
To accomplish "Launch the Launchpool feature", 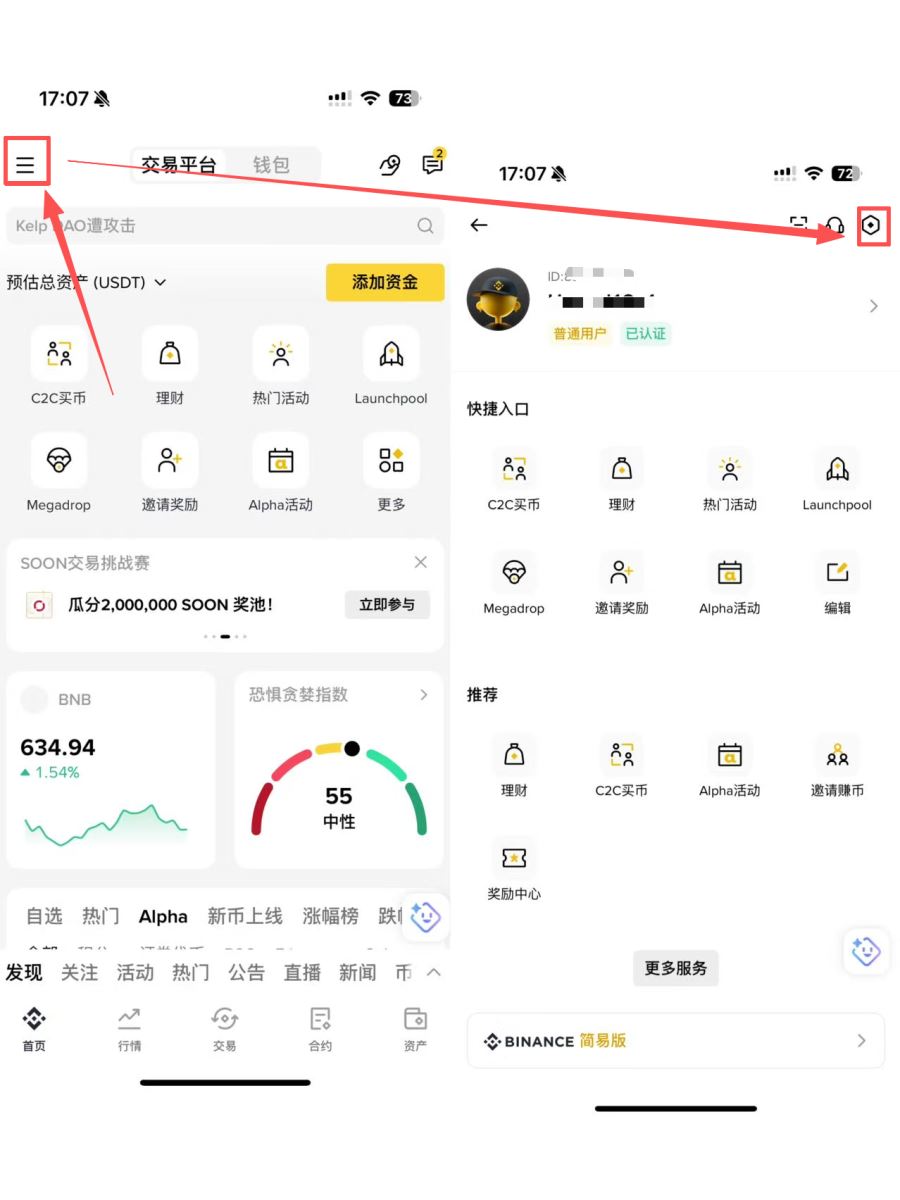I will click(x=390, y=354).
